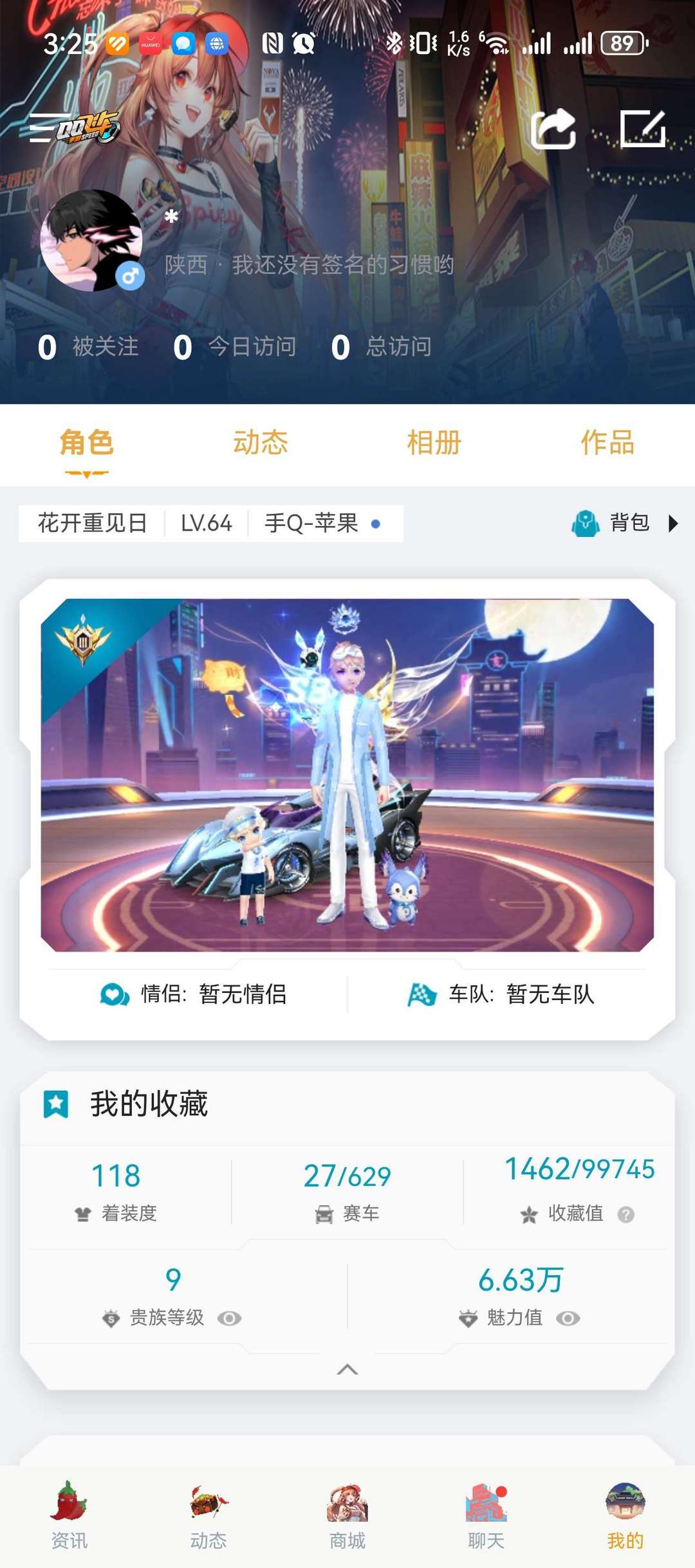This screenshot has height=1568, width=695.
Task: Select the 角色 tab
Action: coord(87,443)
